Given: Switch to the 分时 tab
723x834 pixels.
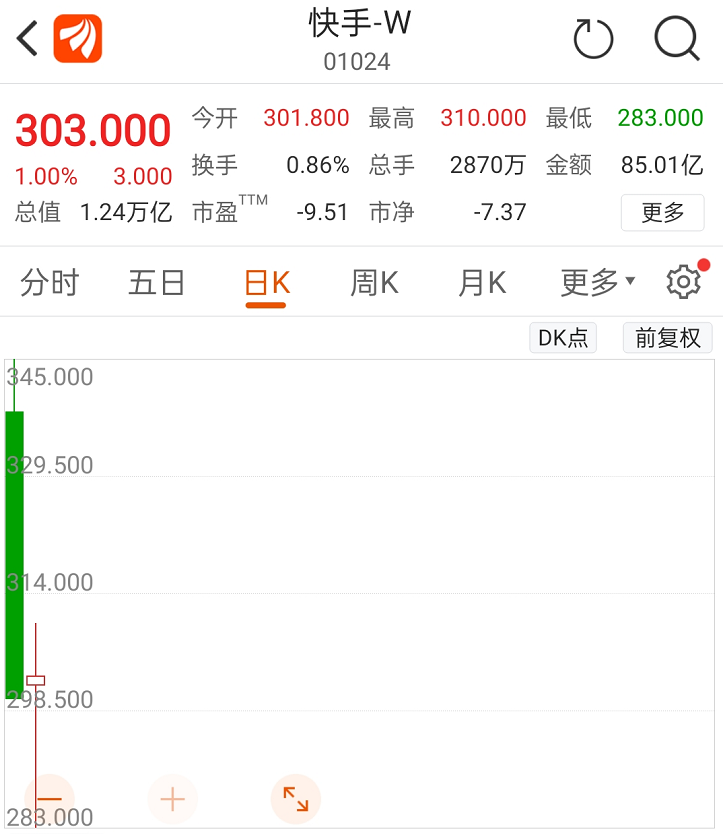Looking at the screenshot, I should tap(49, 282).
